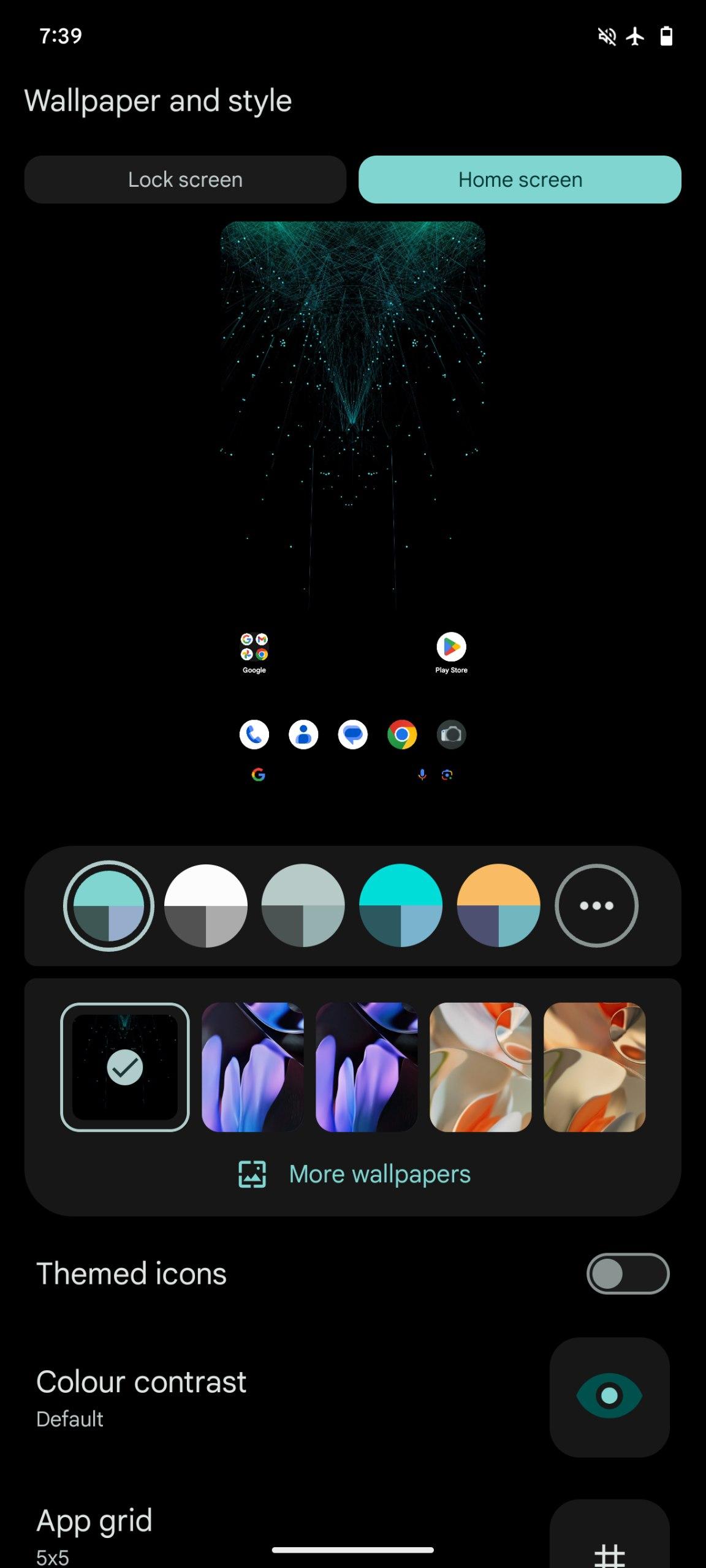The height and width of the screenshot is (1568, 706).
Task: Enable the Themed icons switch
Action: click(x=628, y=1274)
